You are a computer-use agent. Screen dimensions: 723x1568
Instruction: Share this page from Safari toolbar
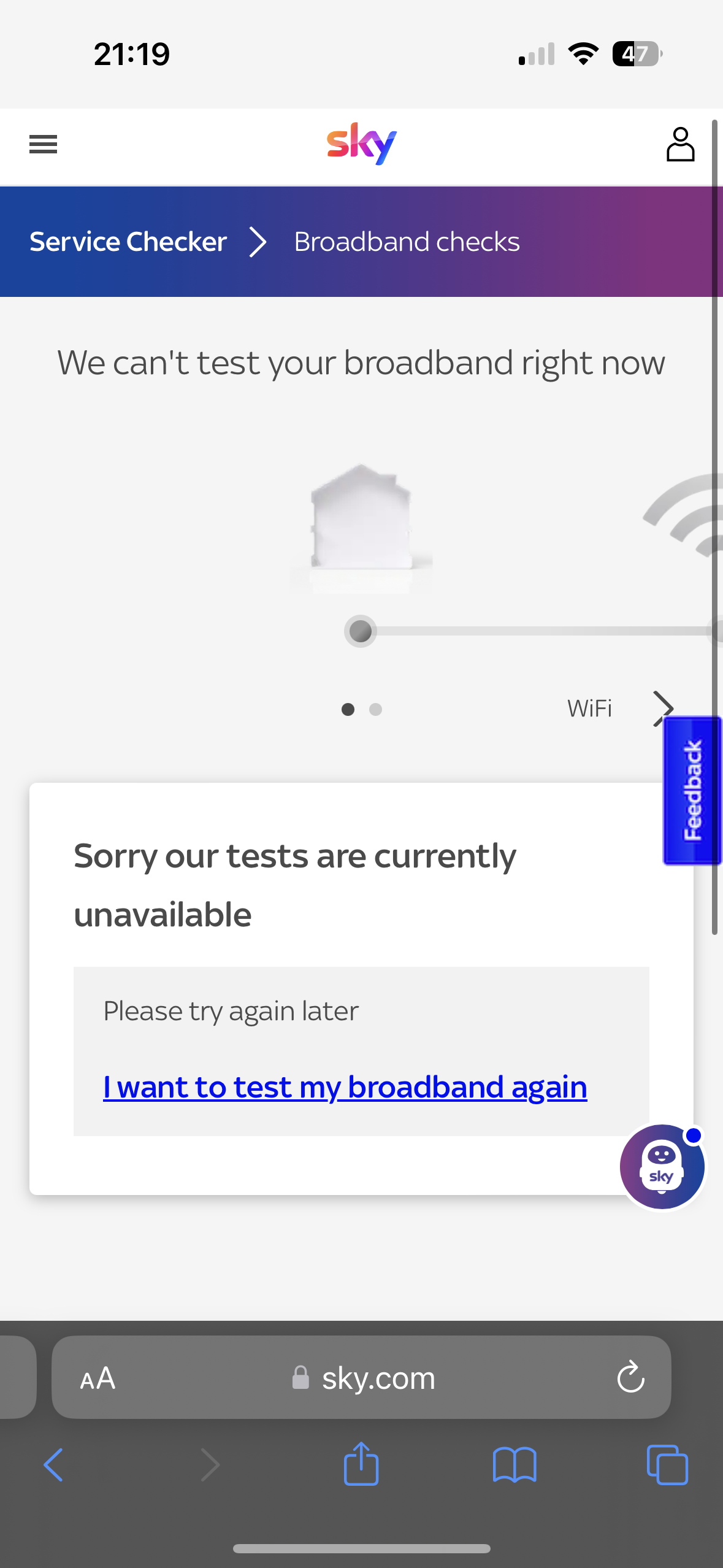[361, 1464]
